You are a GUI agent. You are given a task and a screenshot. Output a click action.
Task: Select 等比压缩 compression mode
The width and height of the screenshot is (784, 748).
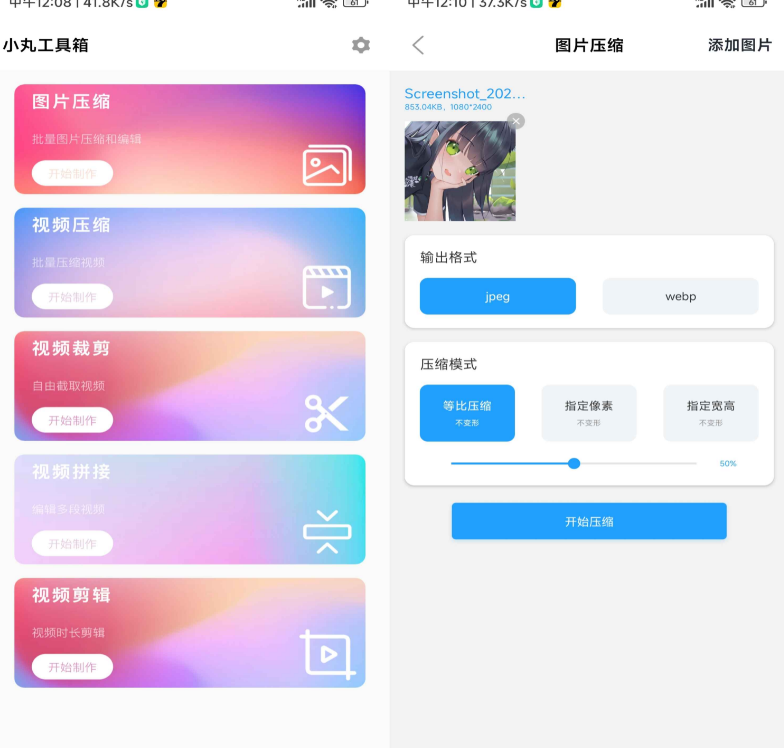(467, 412)
